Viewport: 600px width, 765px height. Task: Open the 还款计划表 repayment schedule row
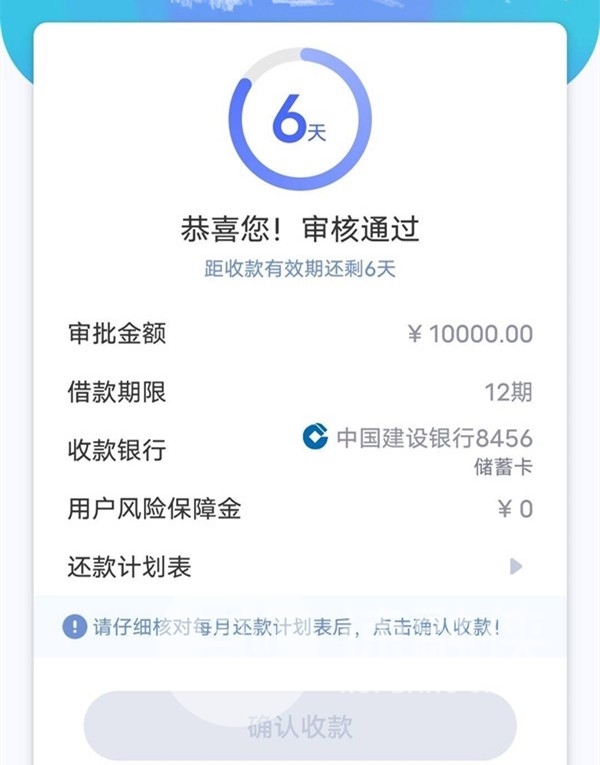[x=299, y=567]
